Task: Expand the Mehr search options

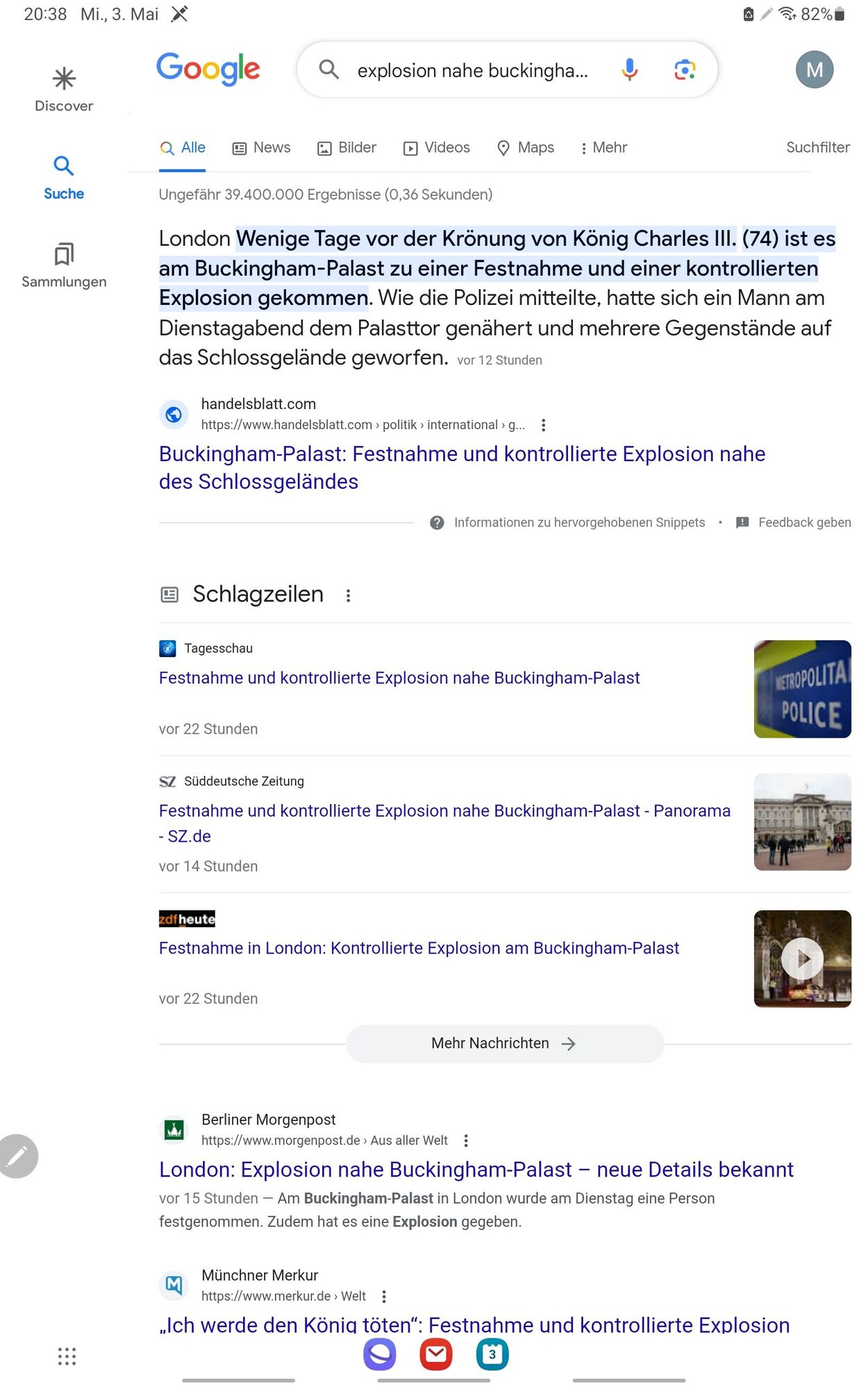Action: pos(603,148)
